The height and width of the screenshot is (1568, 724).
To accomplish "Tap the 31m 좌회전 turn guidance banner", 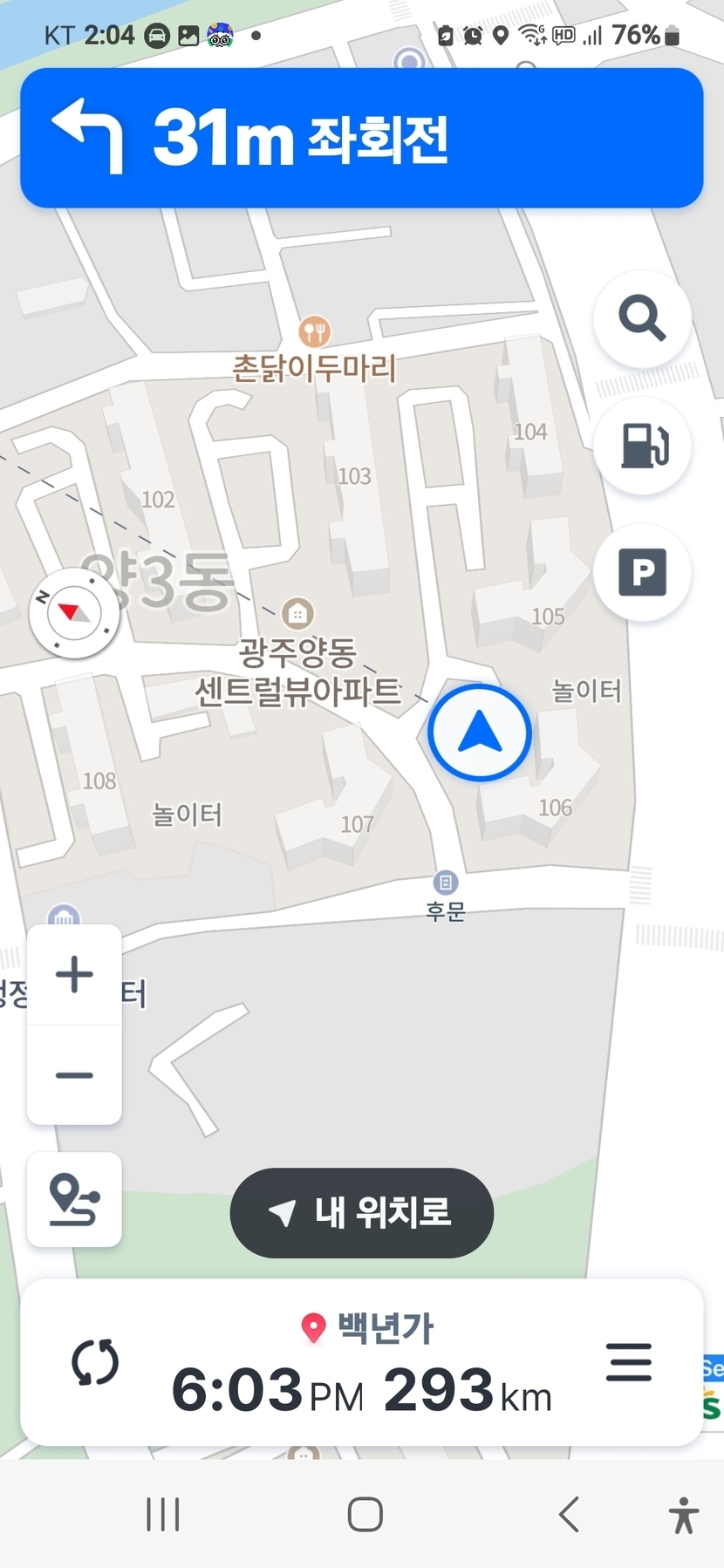I will coord(362,138).
